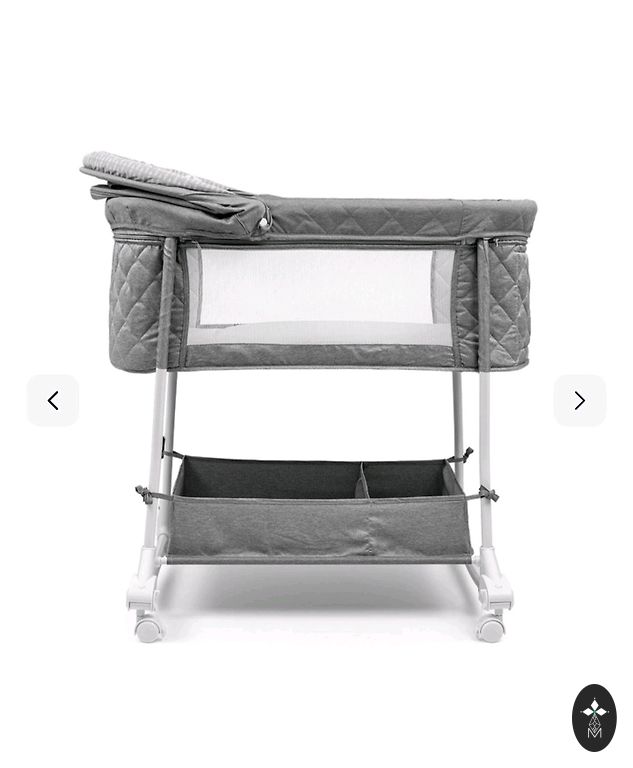Show the next product image
This screenshot has height=768, width=633.
click(579, 401)
